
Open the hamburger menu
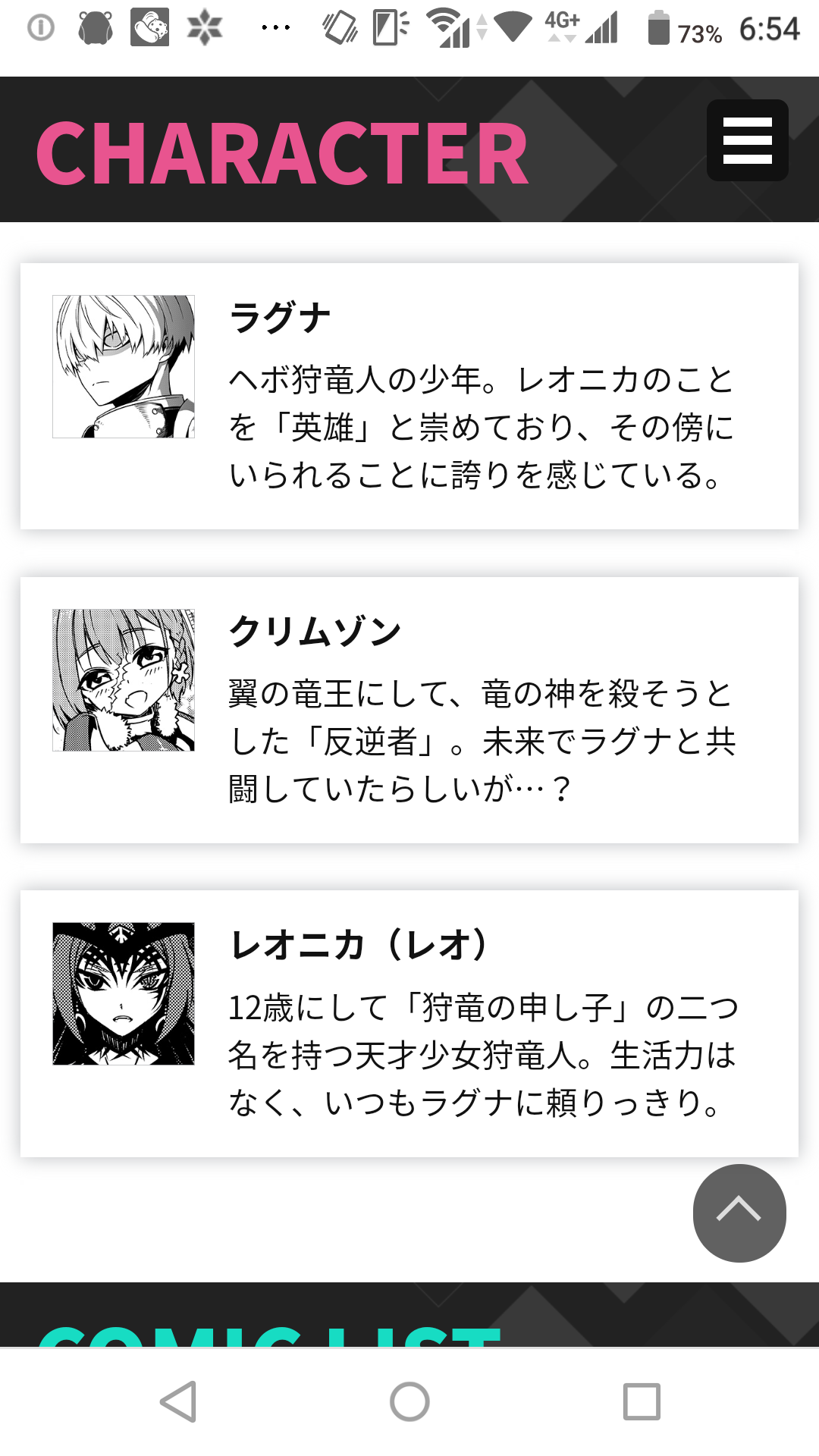coord(747,140)
